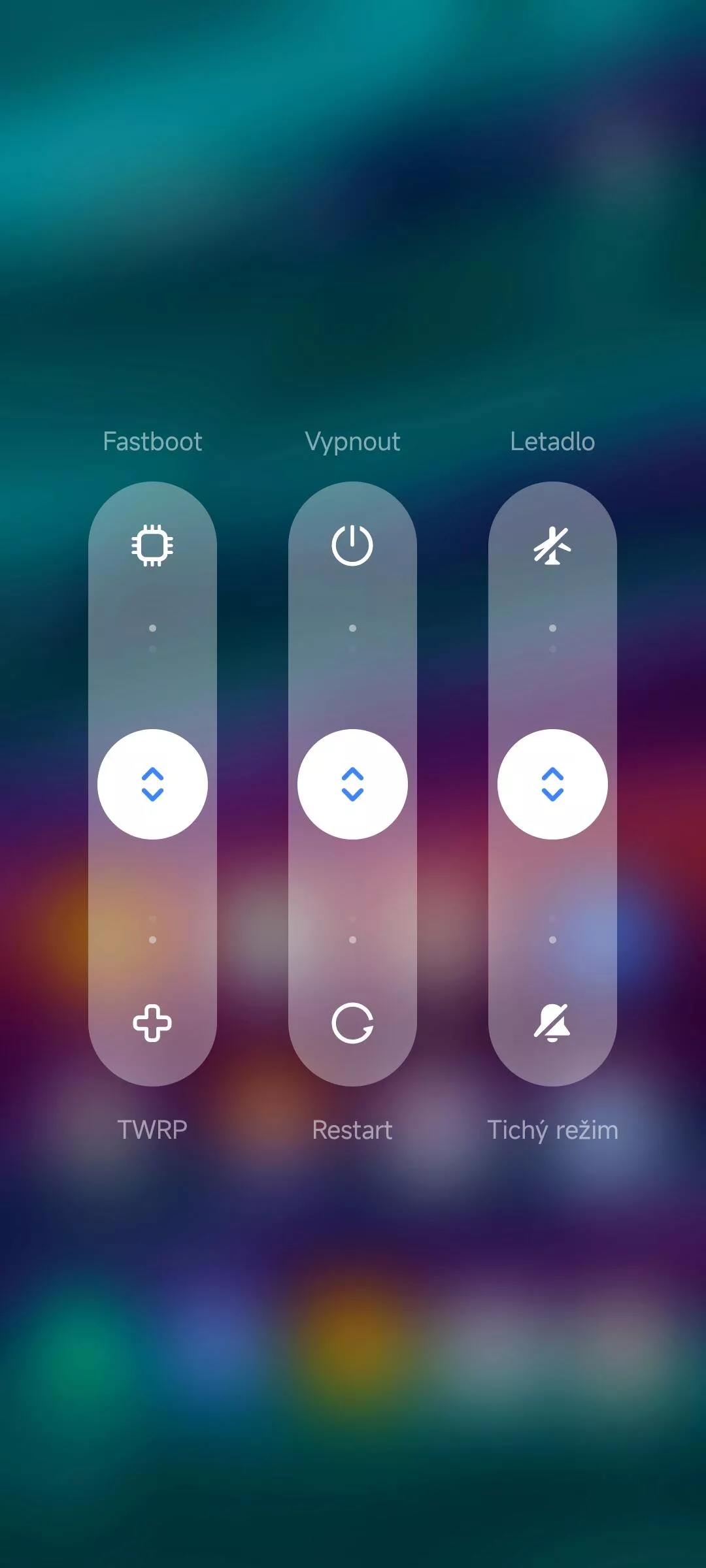Tap the Fastboot chip icon
This screenshot has width=706, height=1568.
tap(152, 545)
